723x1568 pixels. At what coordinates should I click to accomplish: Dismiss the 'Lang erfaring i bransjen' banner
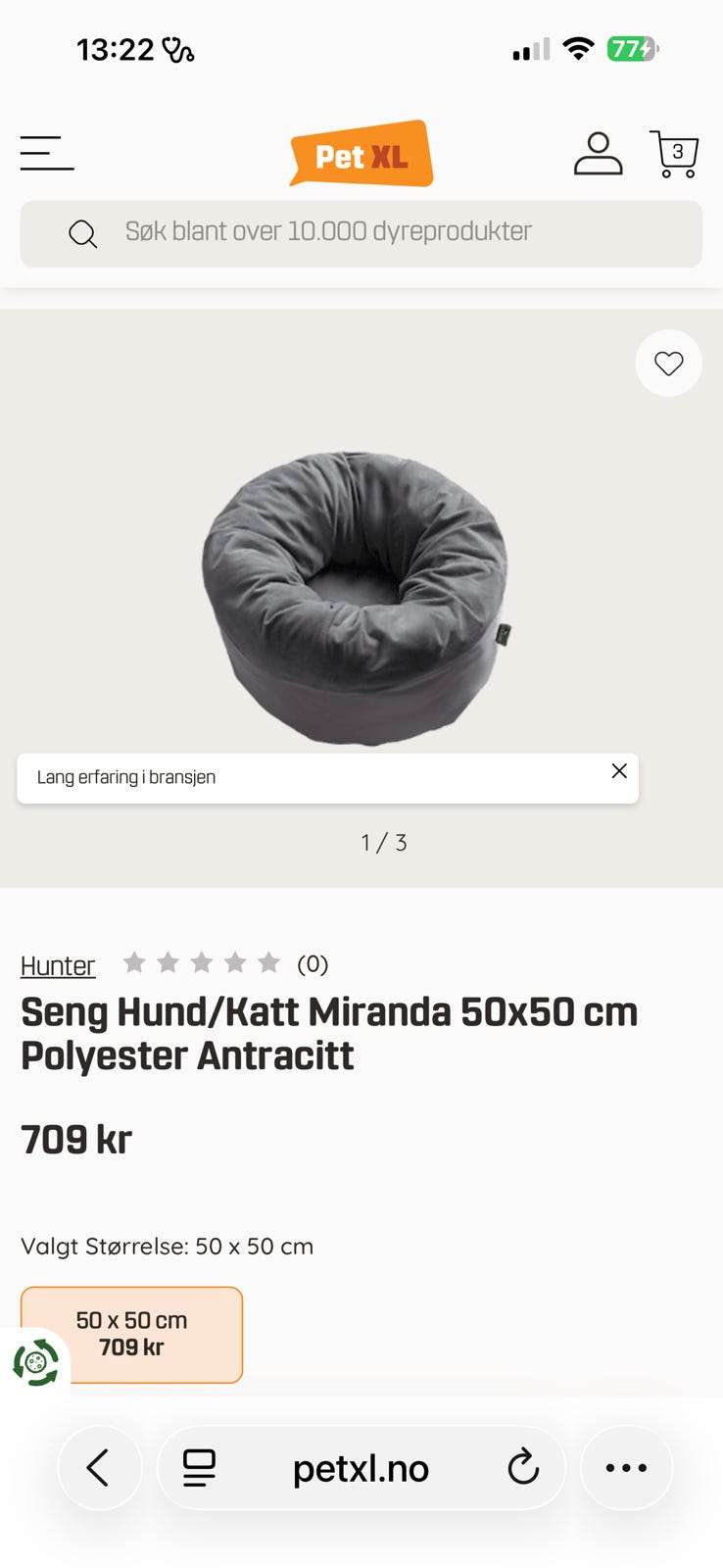point(619,771)
